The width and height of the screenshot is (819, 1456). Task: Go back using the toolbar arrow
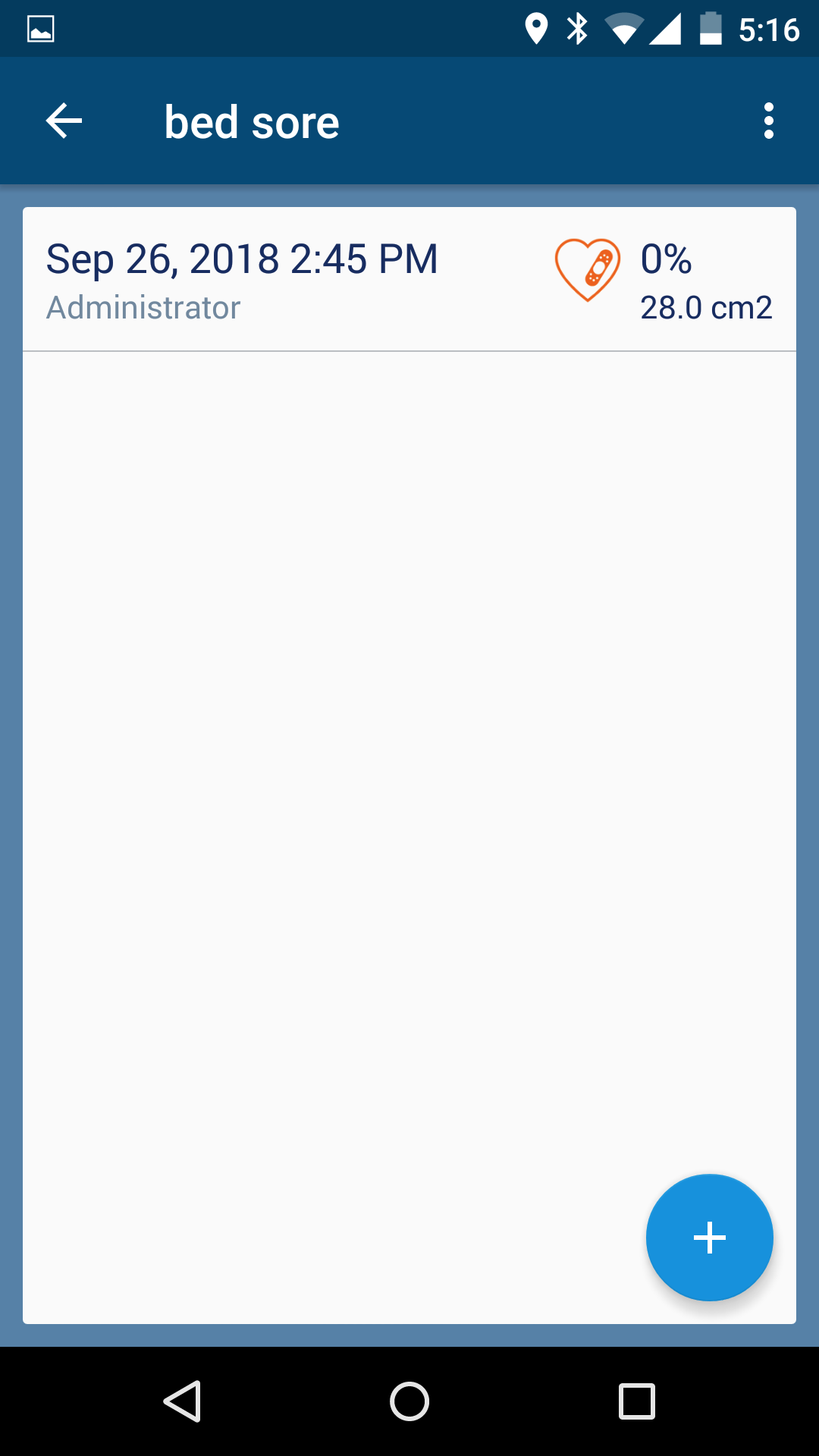pos(64,121)
